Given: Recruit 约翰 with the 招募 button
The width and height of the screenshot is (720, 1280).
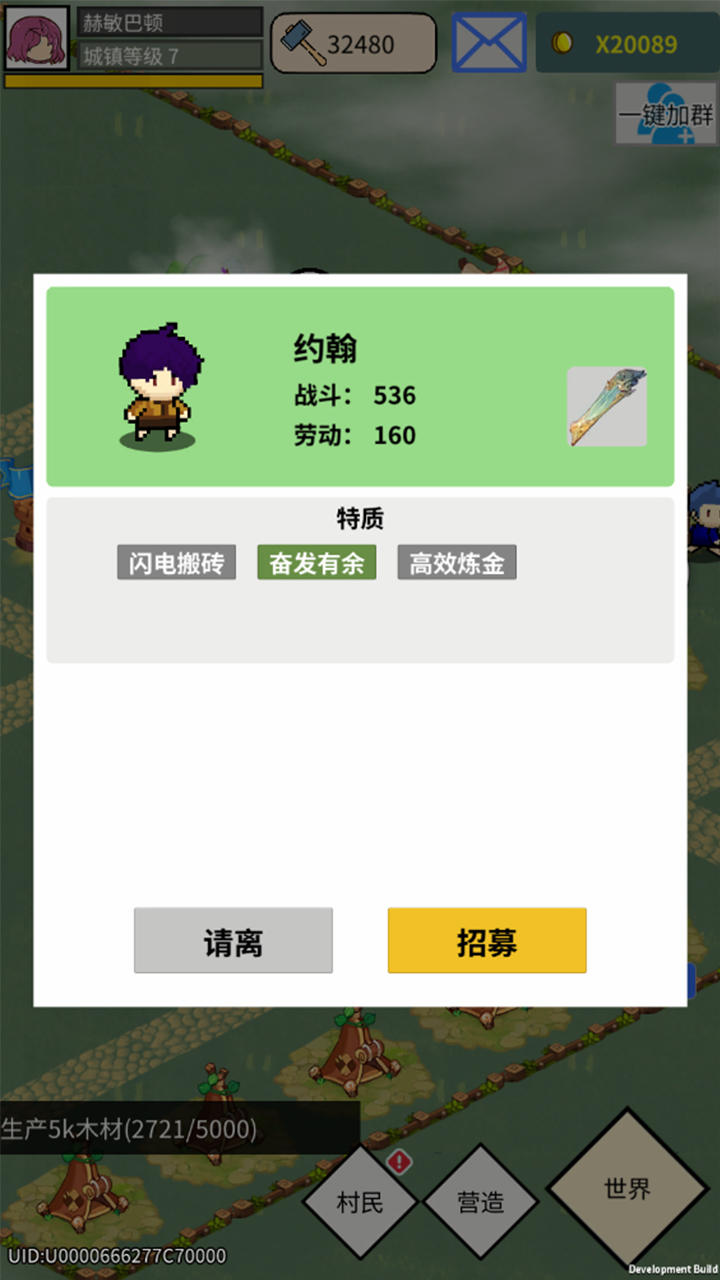Looking at the screenshot, I should 487,940.
